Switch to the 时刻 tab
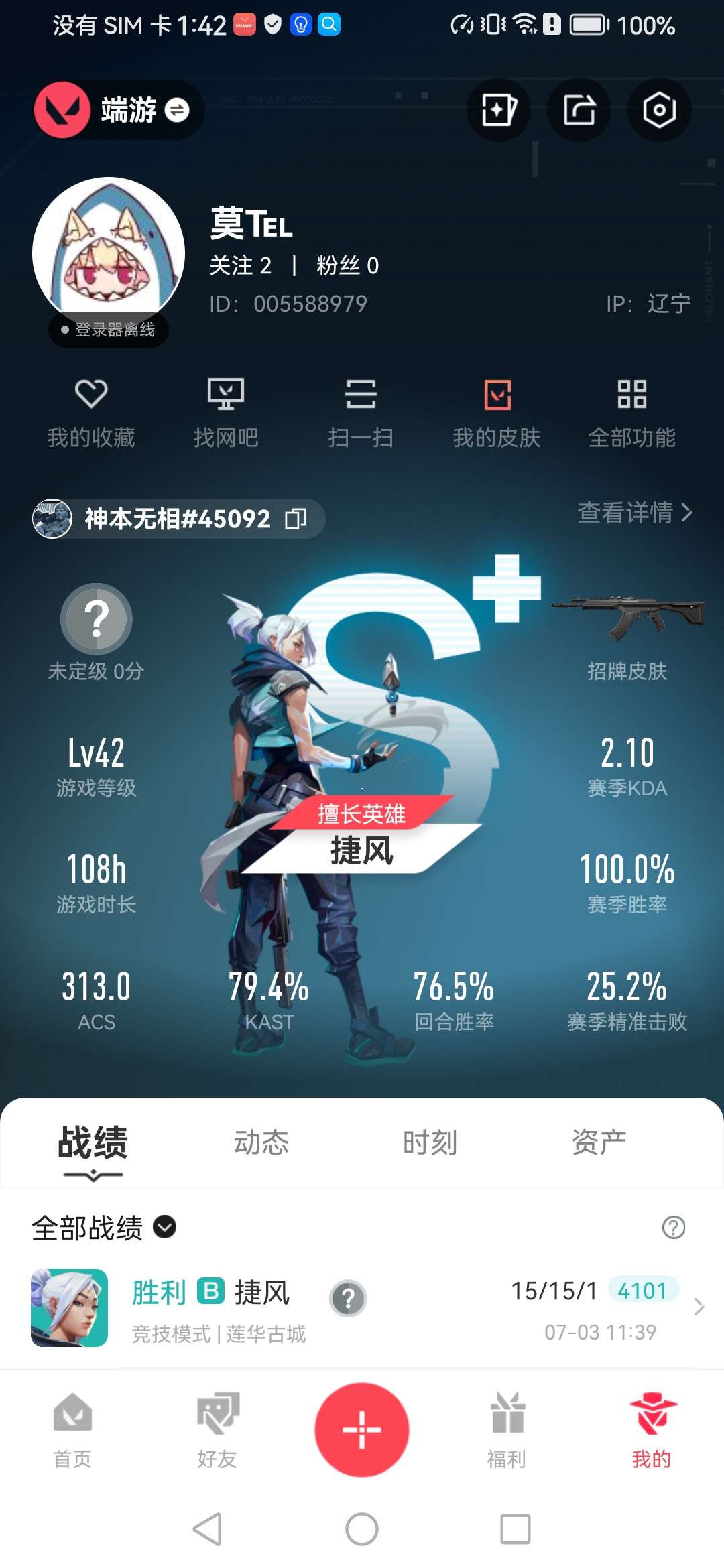This screenshot has width=724, height=1568. [x=430, y=1142]
